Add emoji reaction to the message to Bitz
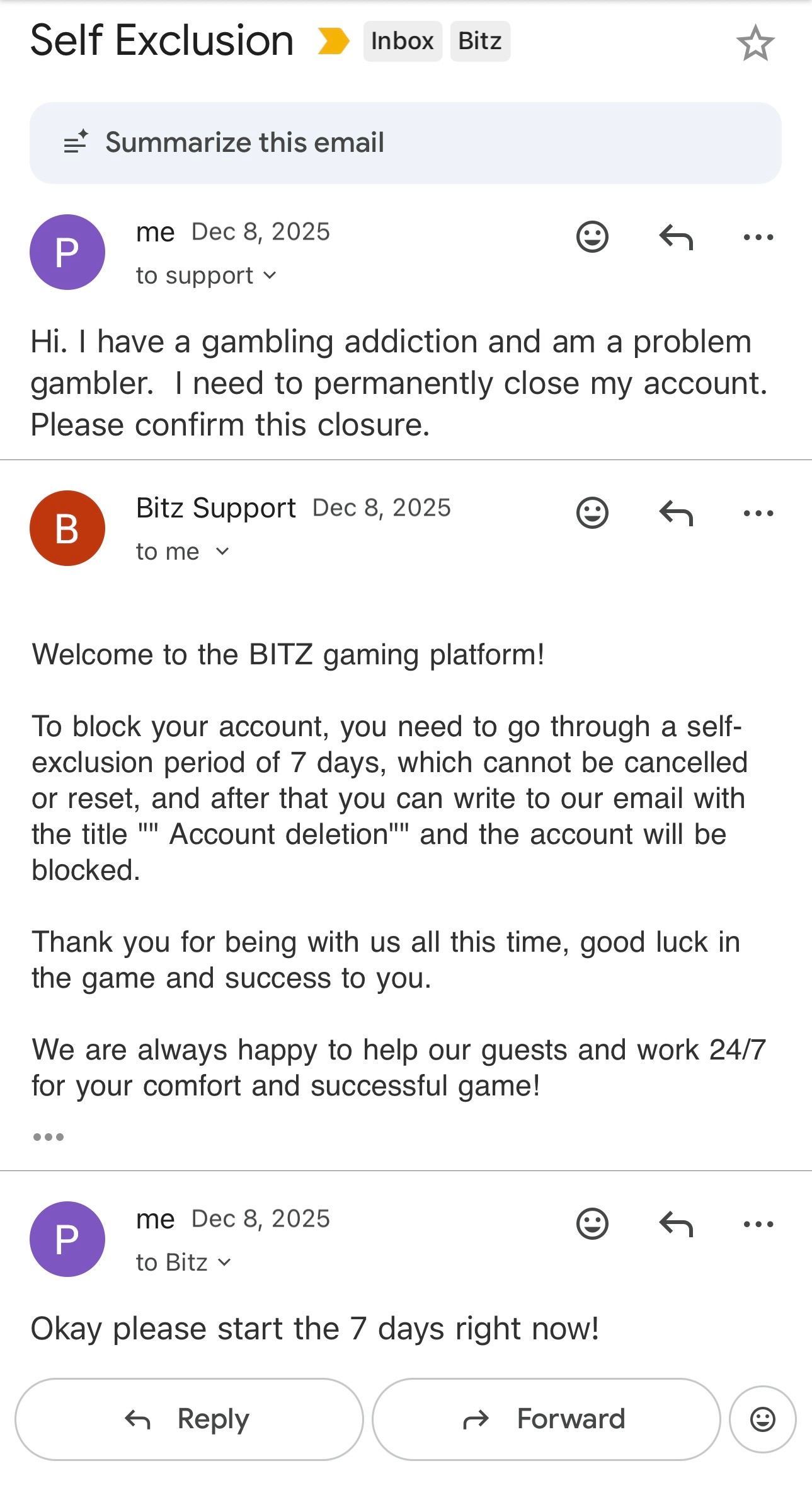 (592, 1223)
